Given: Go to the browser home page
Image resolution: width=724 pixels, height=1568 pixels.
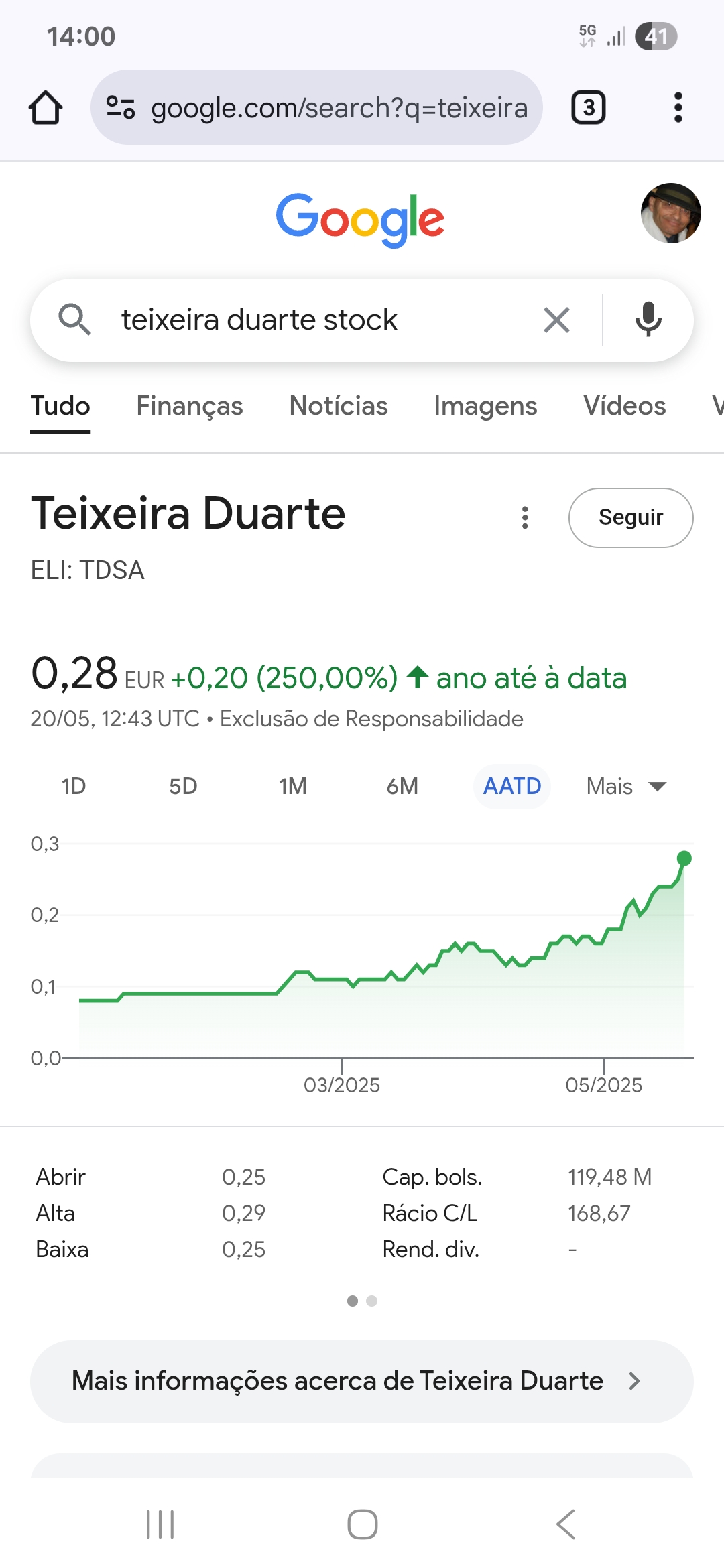Looking at the screenshot, I should (x=46, y=108).
